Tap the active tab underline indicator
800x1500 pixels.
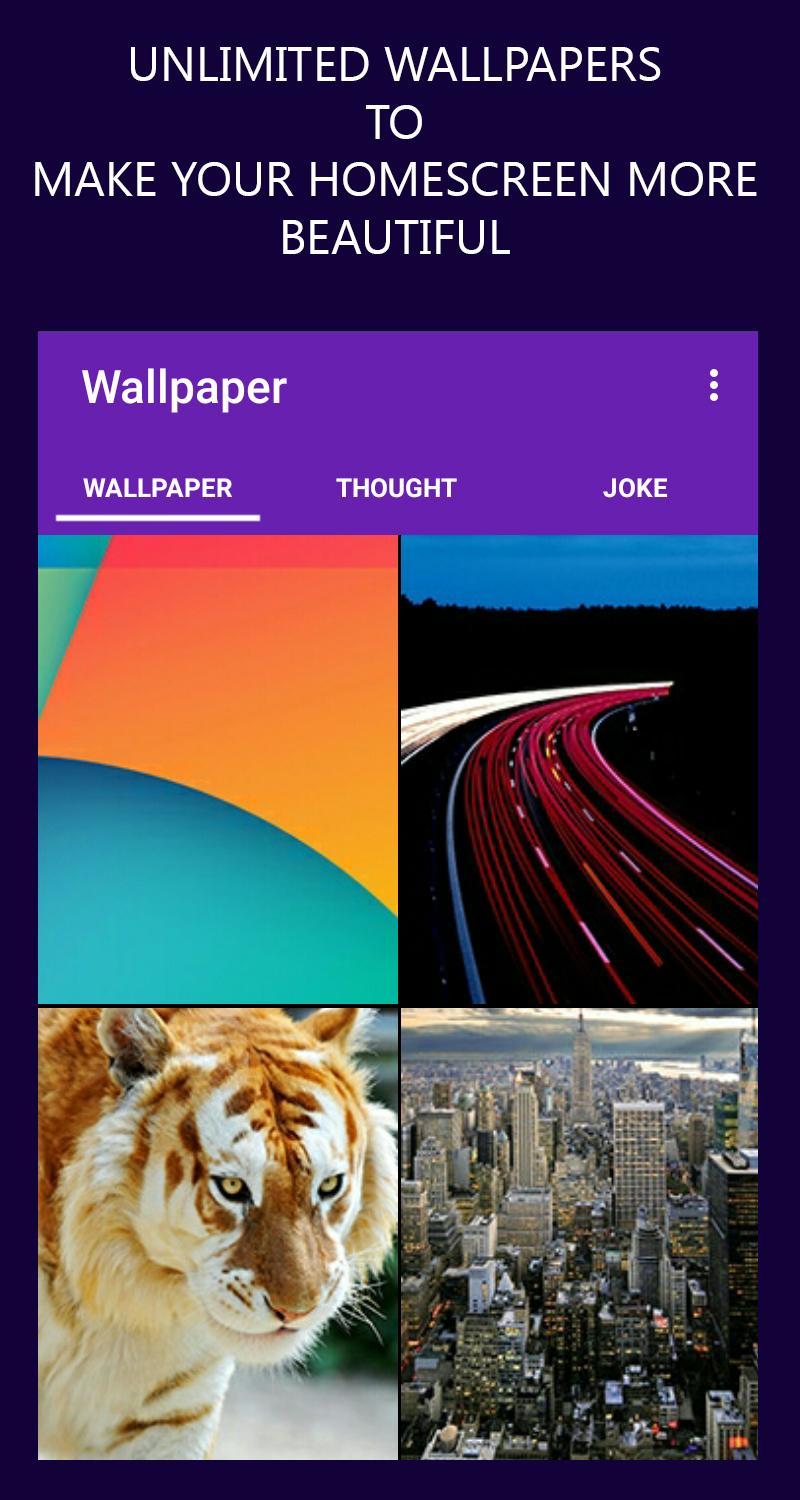[159, 516]
